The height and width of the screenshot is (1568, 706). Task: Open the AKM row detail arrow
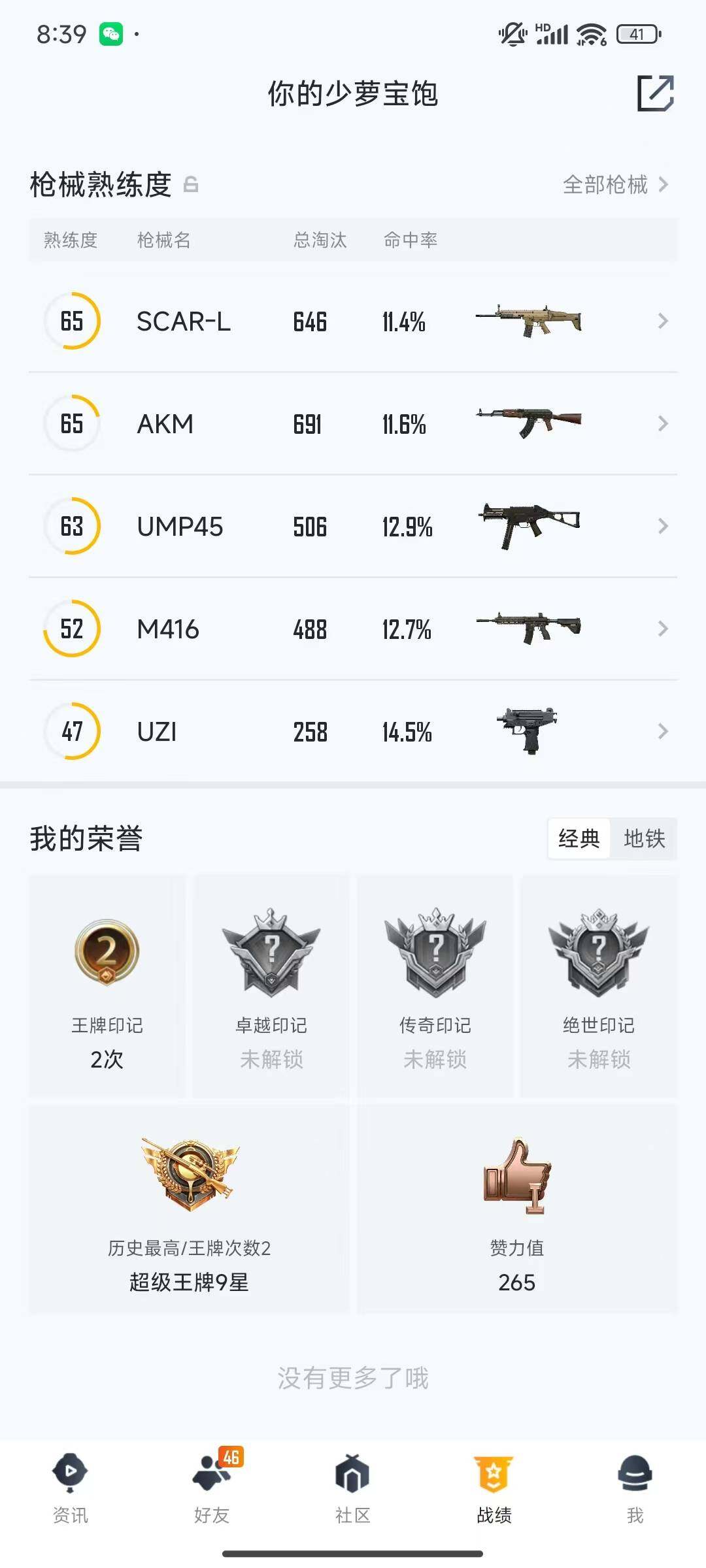[663, 423]
